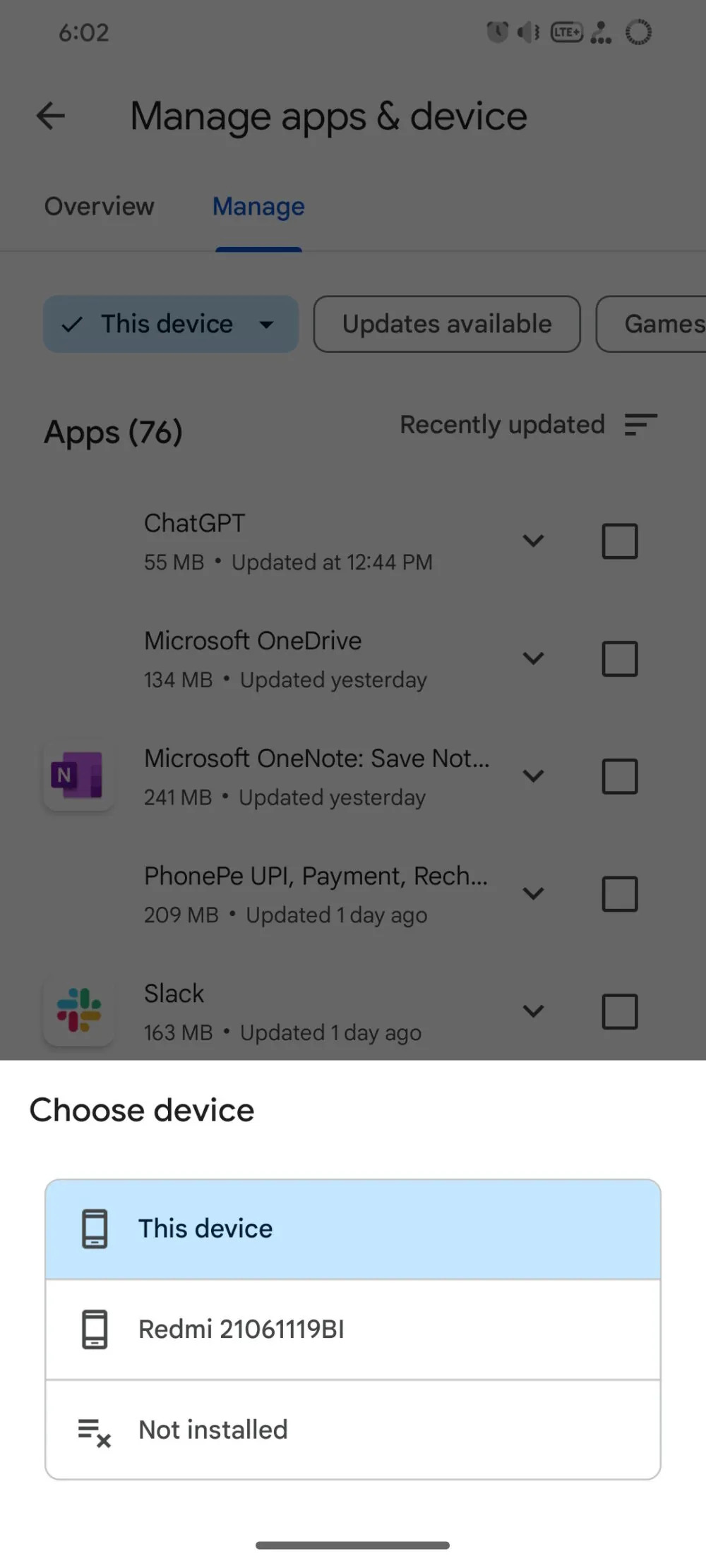
Task: Filter by Updates available chip
Action: 447,324
